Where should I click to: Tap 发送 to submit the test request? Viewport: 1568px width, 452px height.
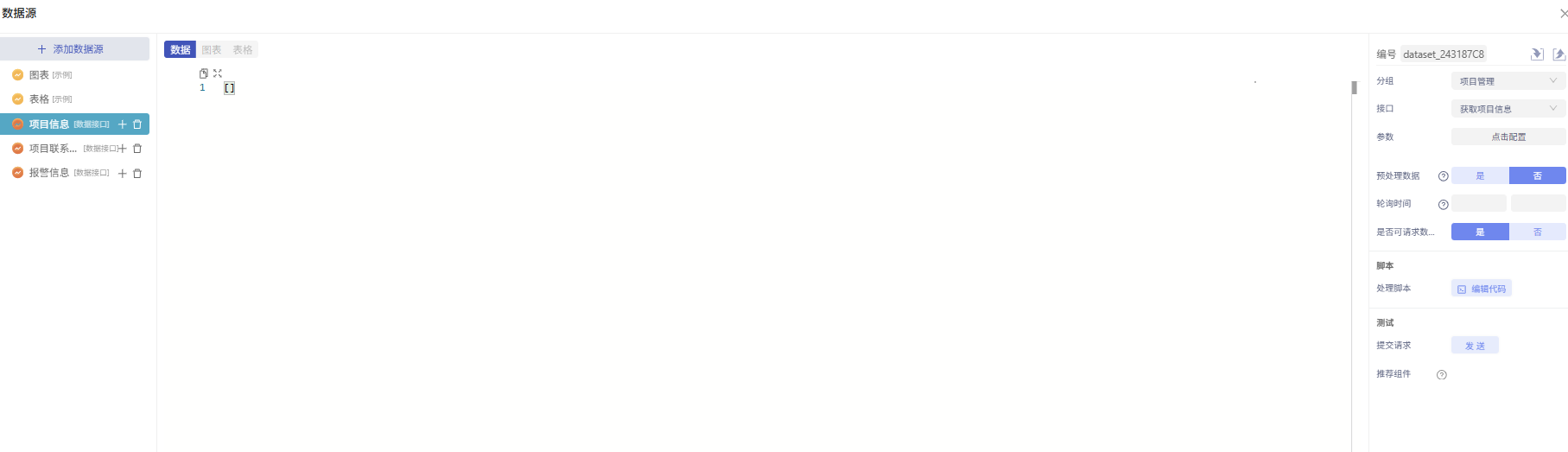coord(1475,346)
